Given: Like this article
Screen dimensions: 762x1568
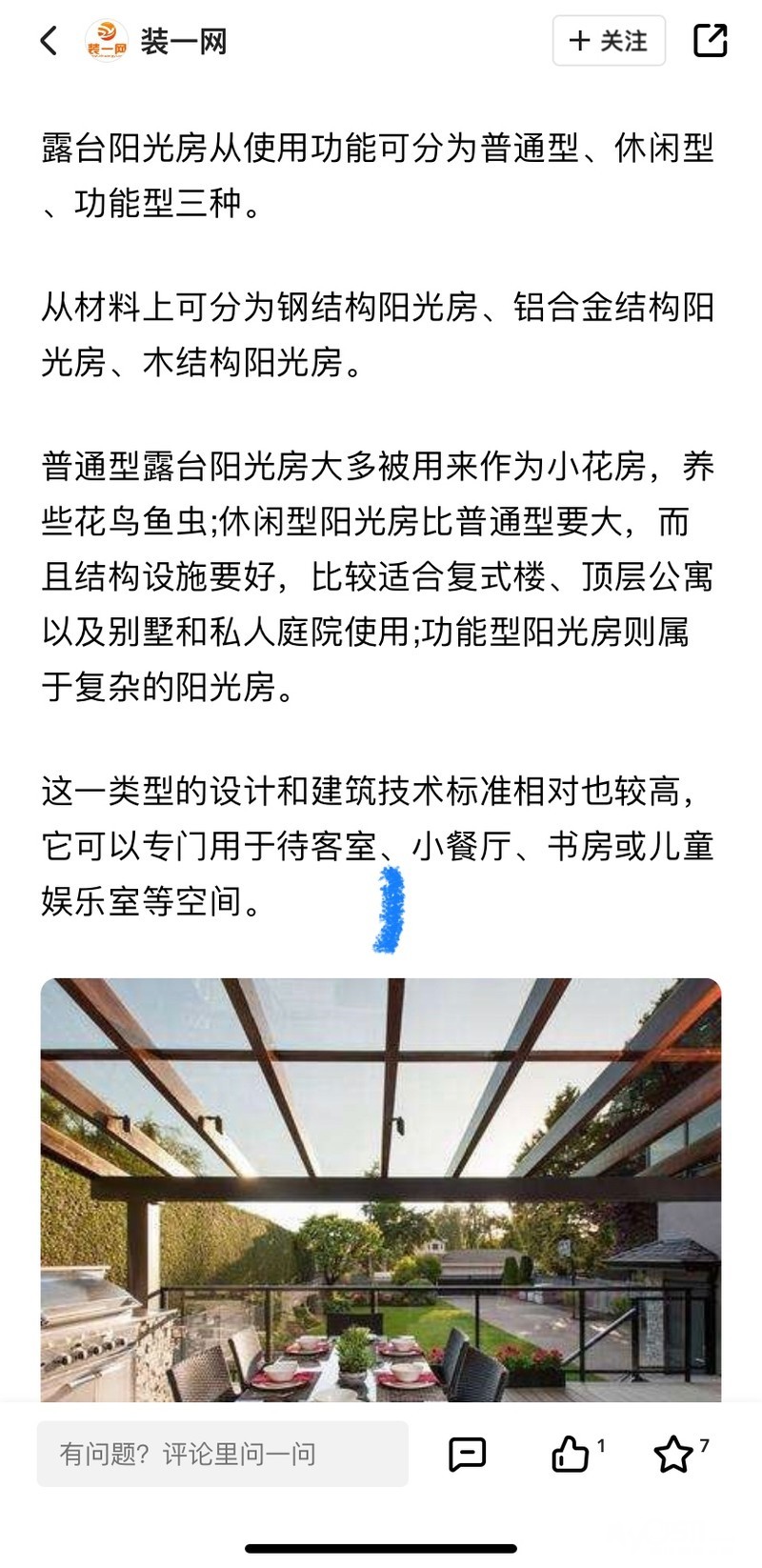Looking at the screenshot, I should (x=571, y=1454).
